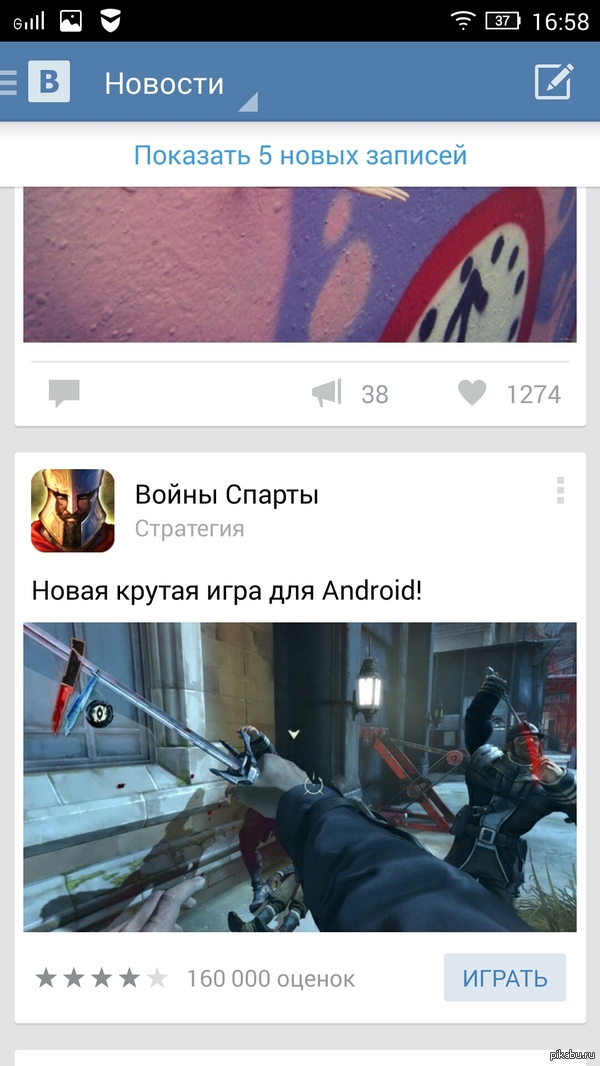Expand the Новости feed dropdown

click(178, 85)
